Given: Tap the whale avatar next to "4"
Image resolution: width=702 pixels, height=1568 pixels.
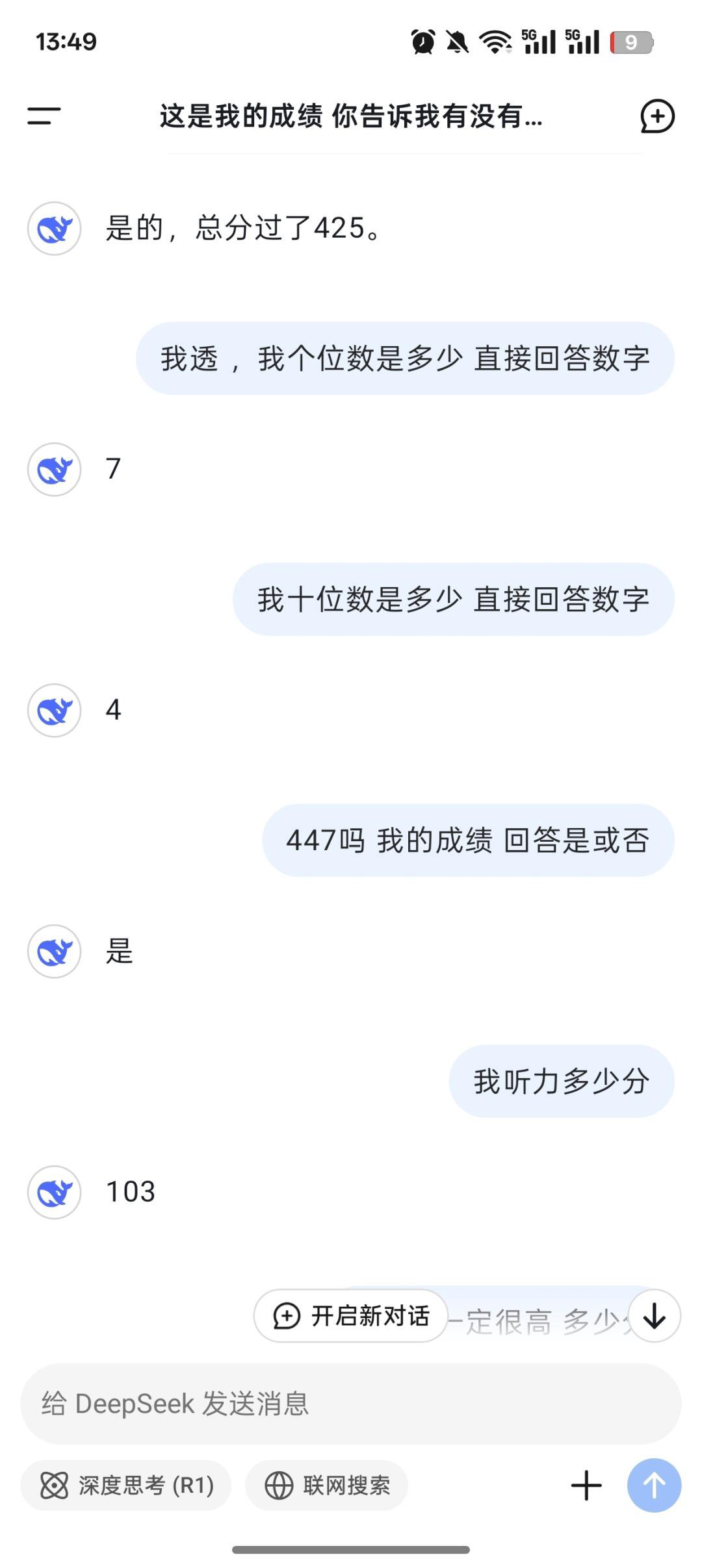Looking at the screenshot, I should [x=55, y=711].
